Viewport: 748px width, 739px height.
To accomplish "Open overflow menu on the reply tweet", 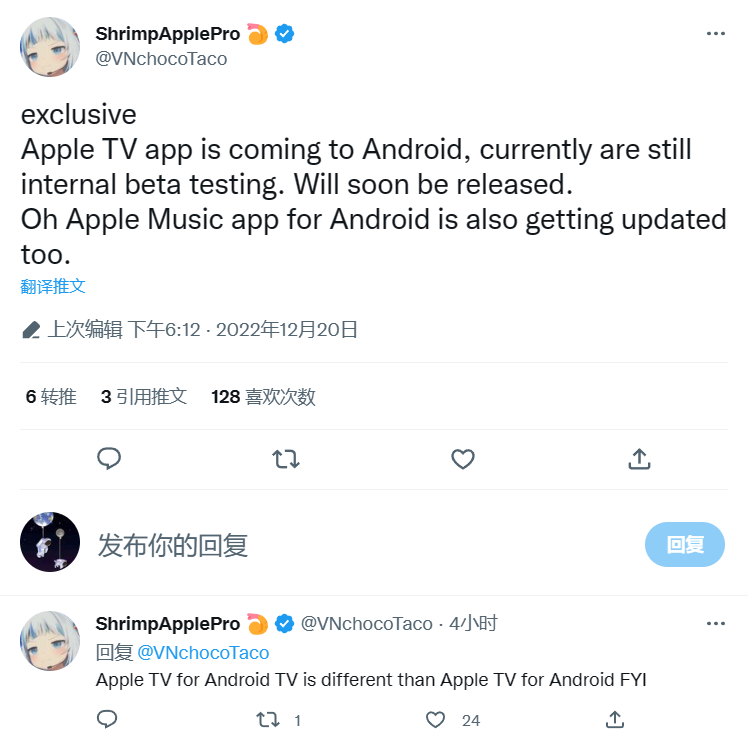I will (x=715, y=623).
